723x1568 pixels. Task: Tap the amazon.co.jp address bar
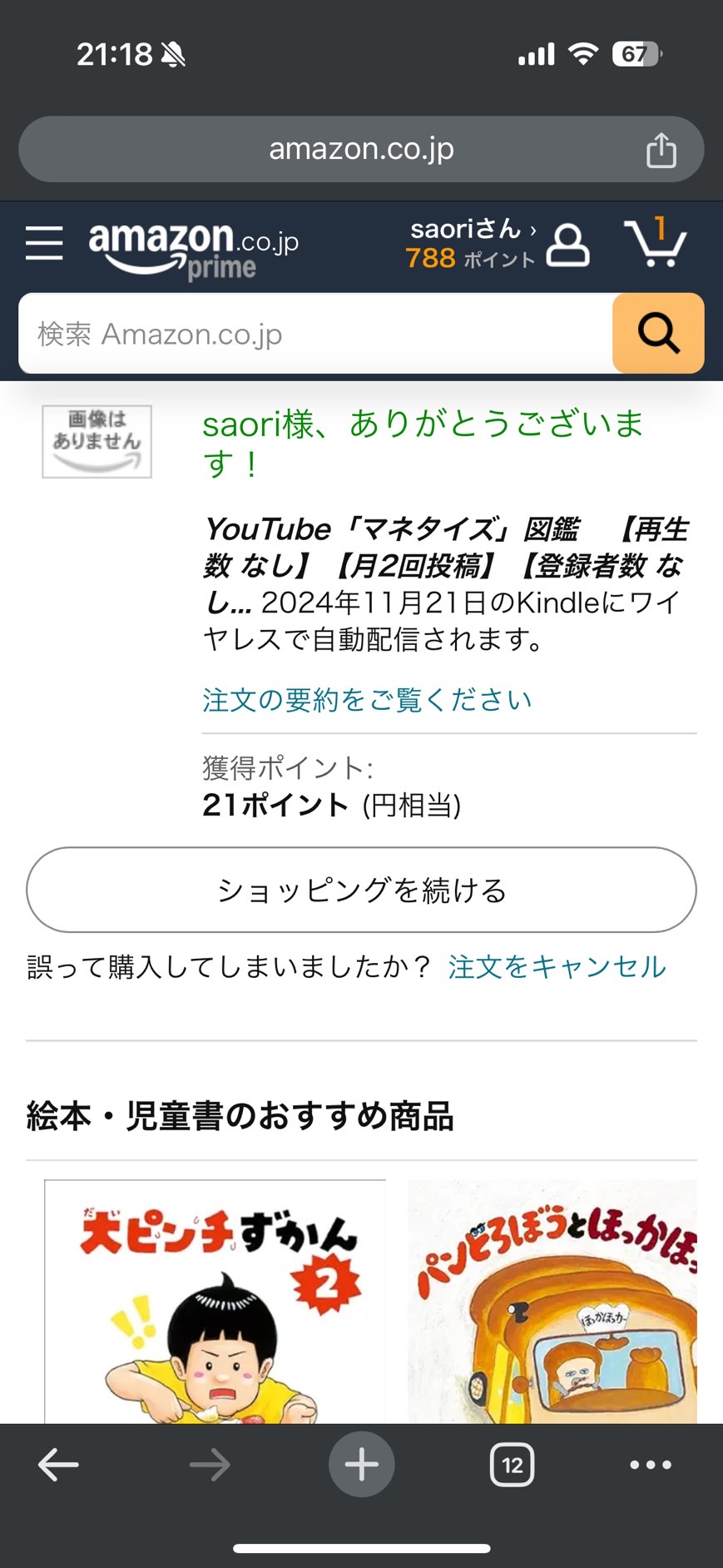(361, 149)
